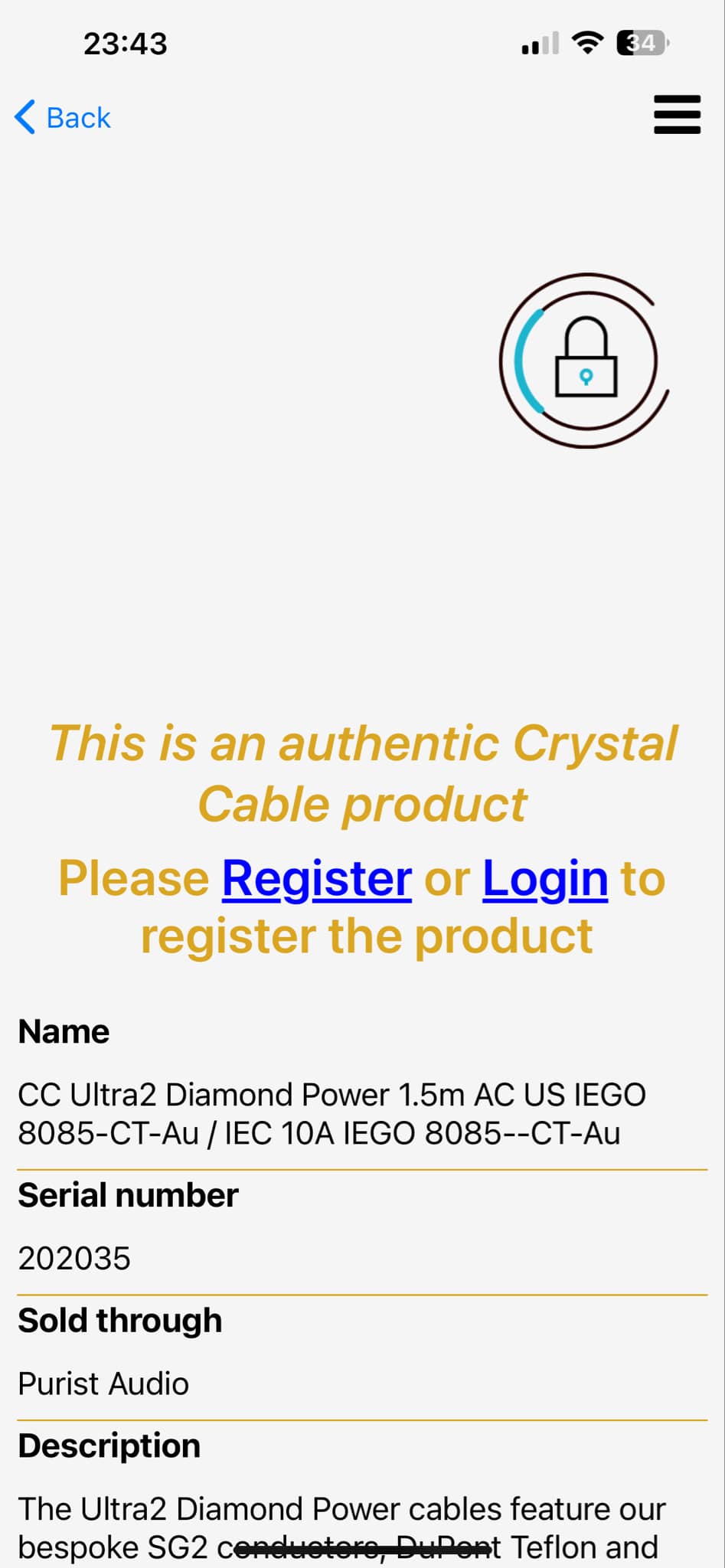Go back using the Back button
This screenshot has width=725, height=1568.
click(63, 117)
